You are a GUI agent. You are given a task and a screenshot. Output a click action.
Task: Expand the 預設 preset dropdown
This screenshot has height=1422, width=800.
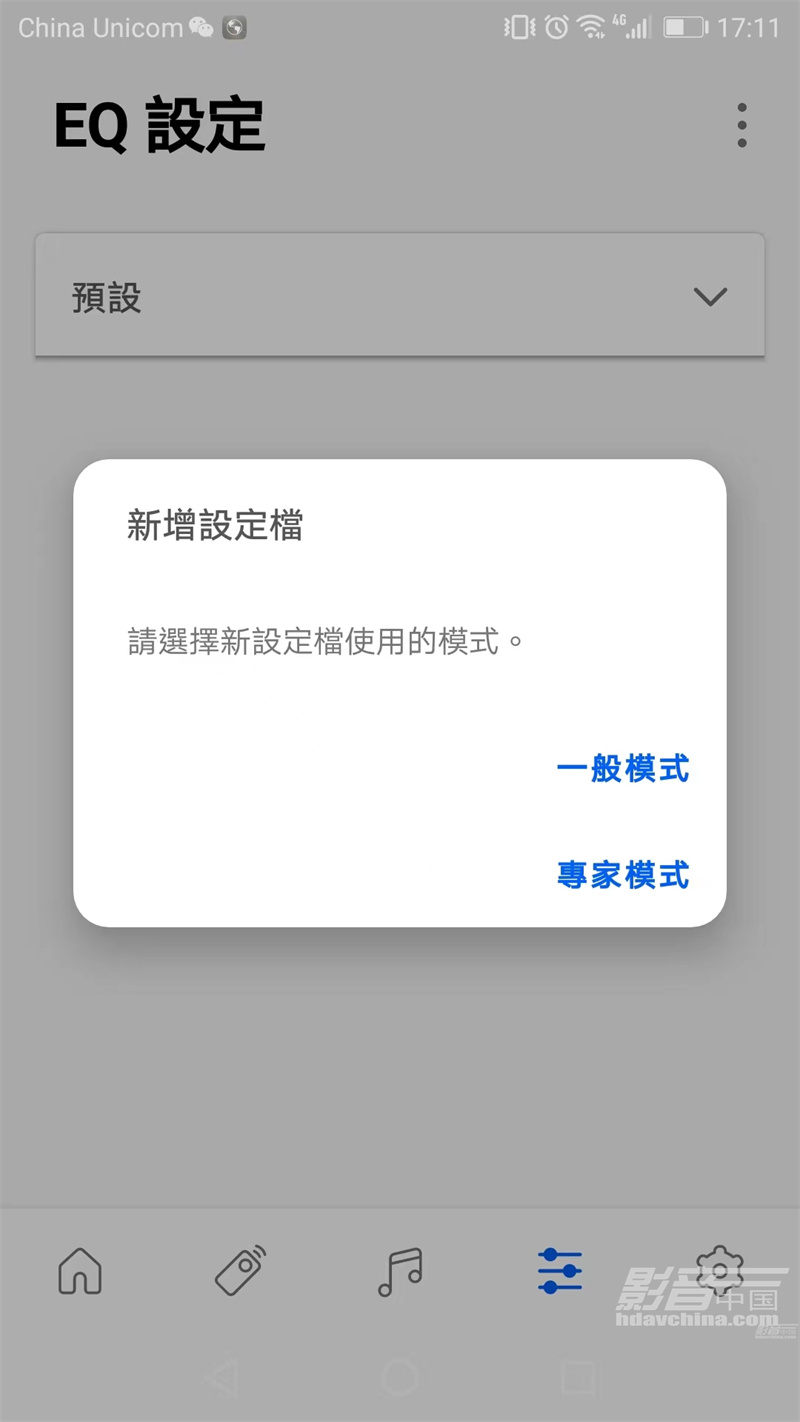[400, 296]
